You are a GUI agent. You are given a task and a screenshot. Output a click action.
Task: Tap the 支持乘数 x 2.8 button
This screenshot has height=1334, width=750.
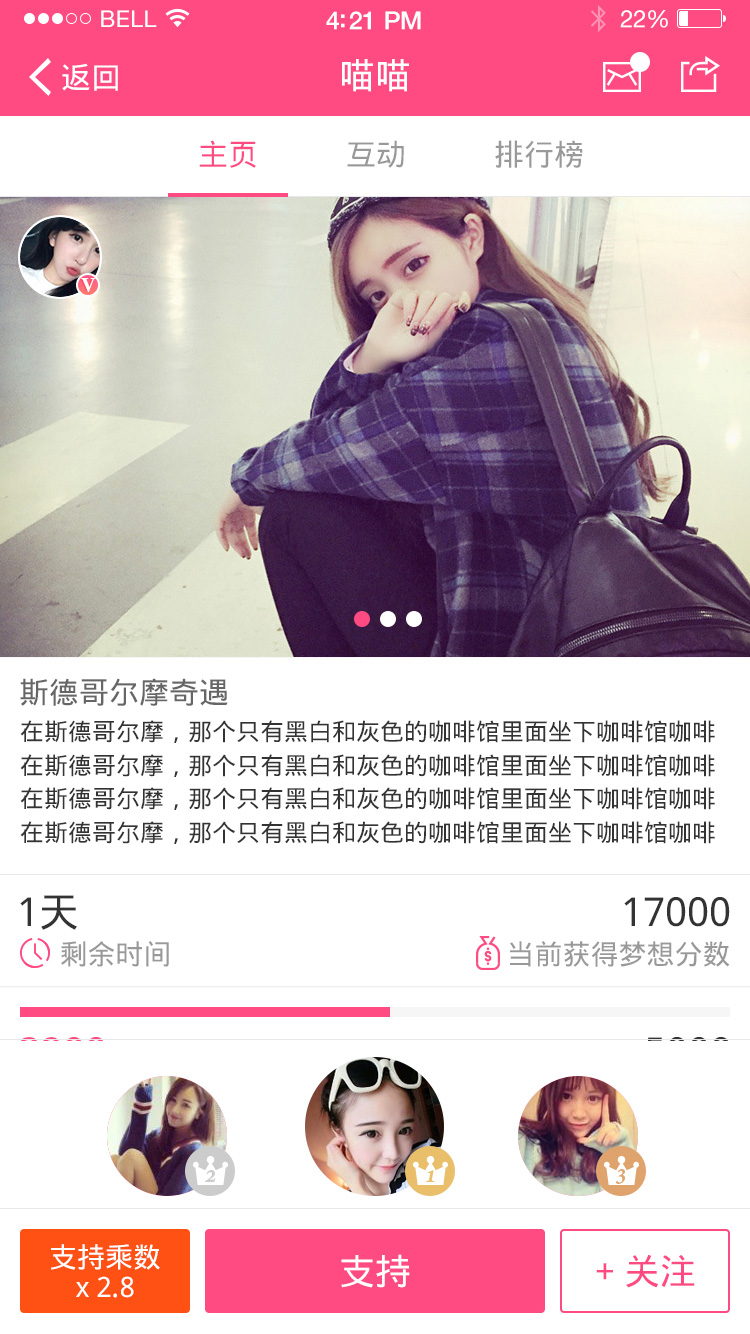105,1271
